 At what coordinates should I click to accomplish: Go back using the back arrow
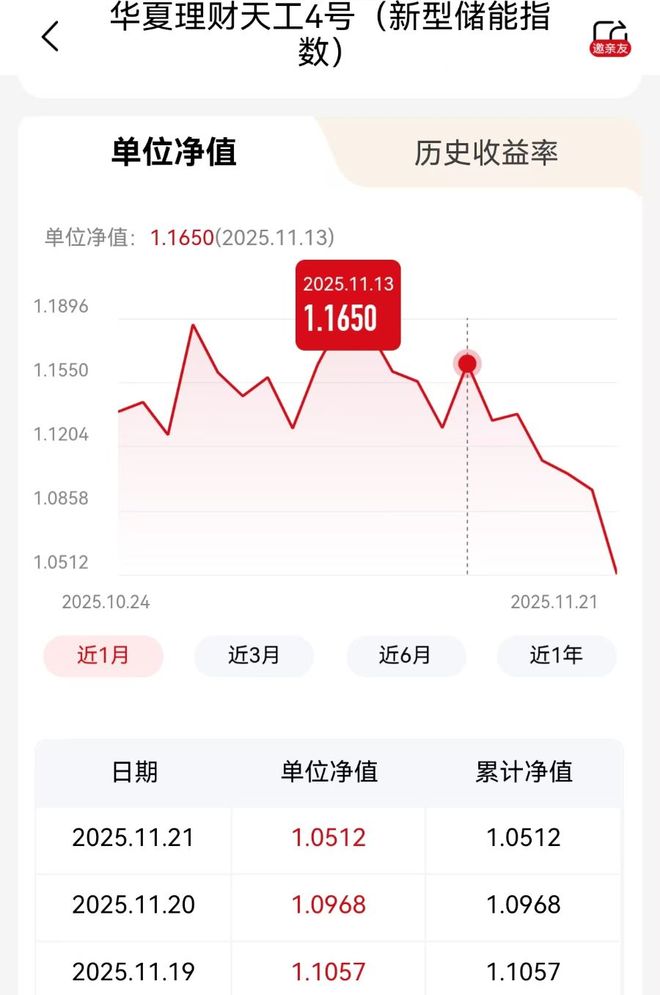point(50,38)
